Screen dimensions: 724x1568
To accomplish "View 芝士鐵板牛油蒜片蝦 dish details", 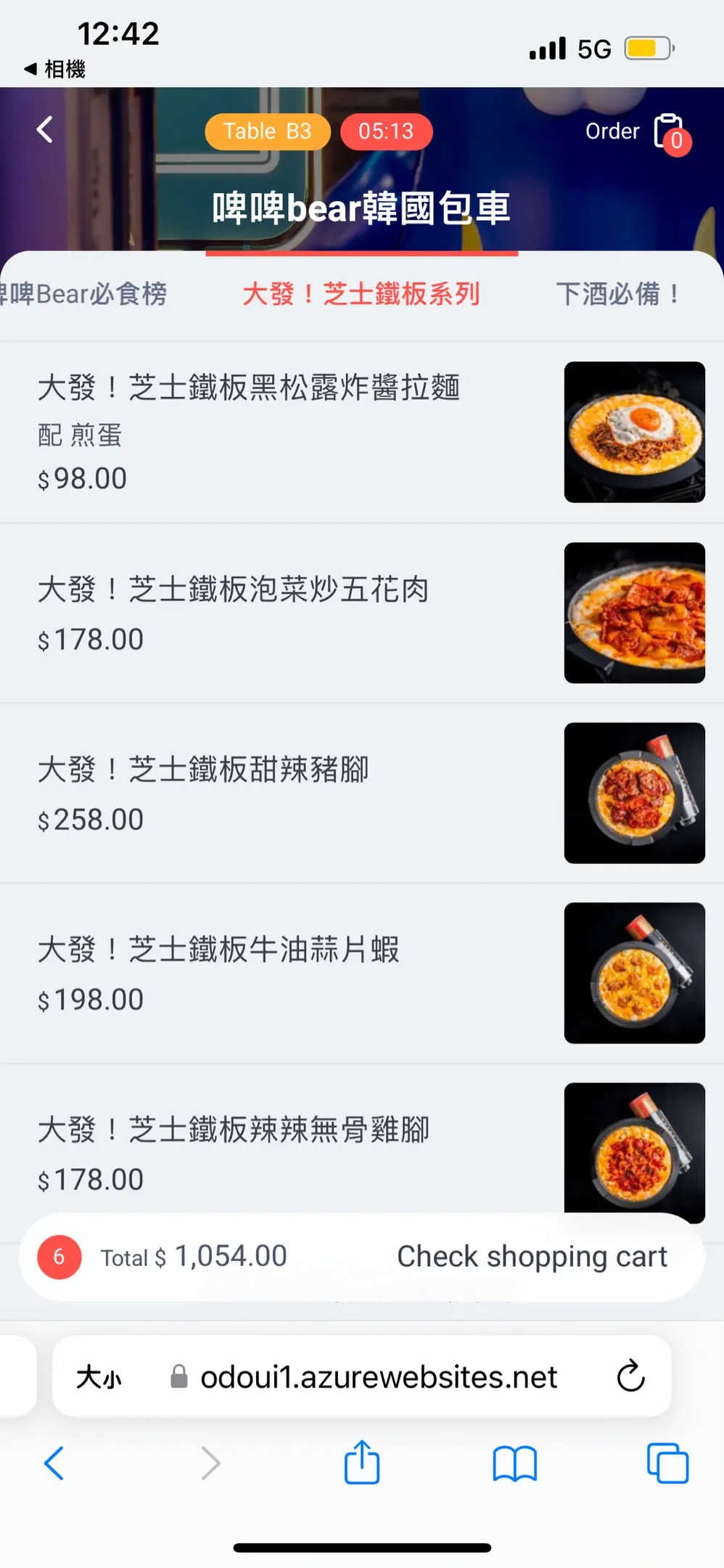I will 218,950.
